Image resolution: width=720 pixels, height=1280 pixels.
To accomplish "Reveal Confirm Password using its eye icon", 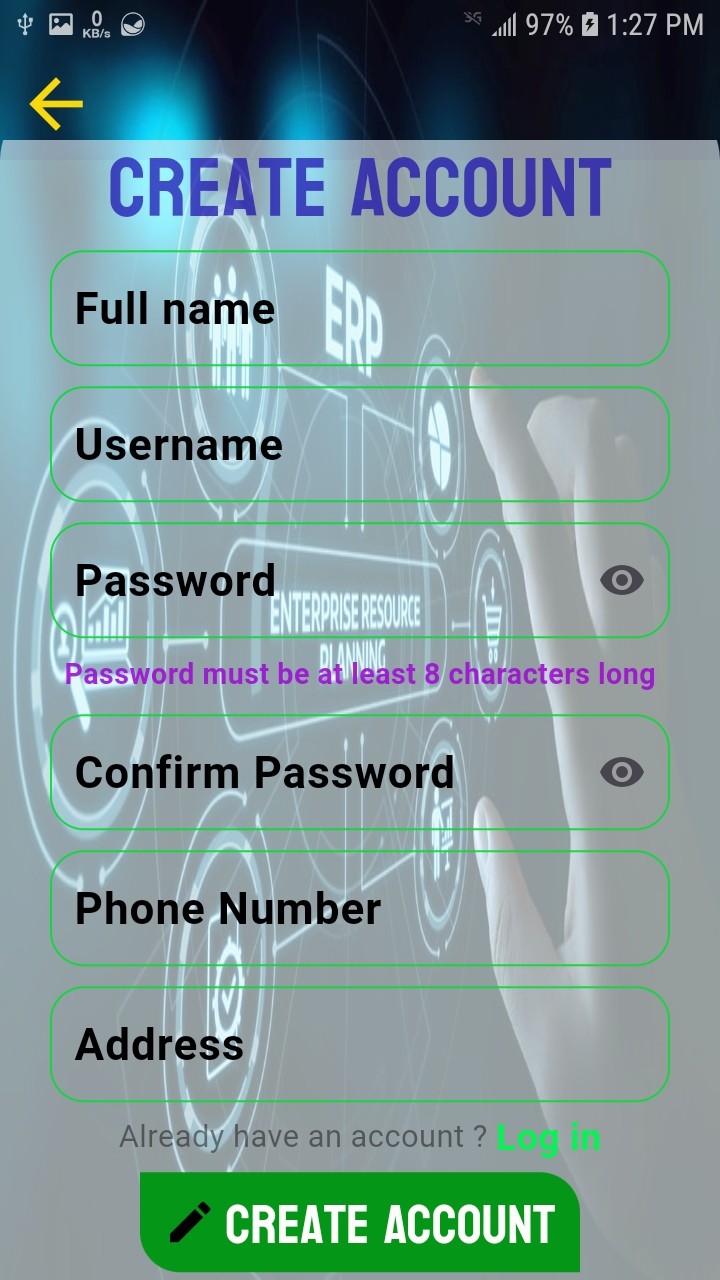I will [622, 772].
